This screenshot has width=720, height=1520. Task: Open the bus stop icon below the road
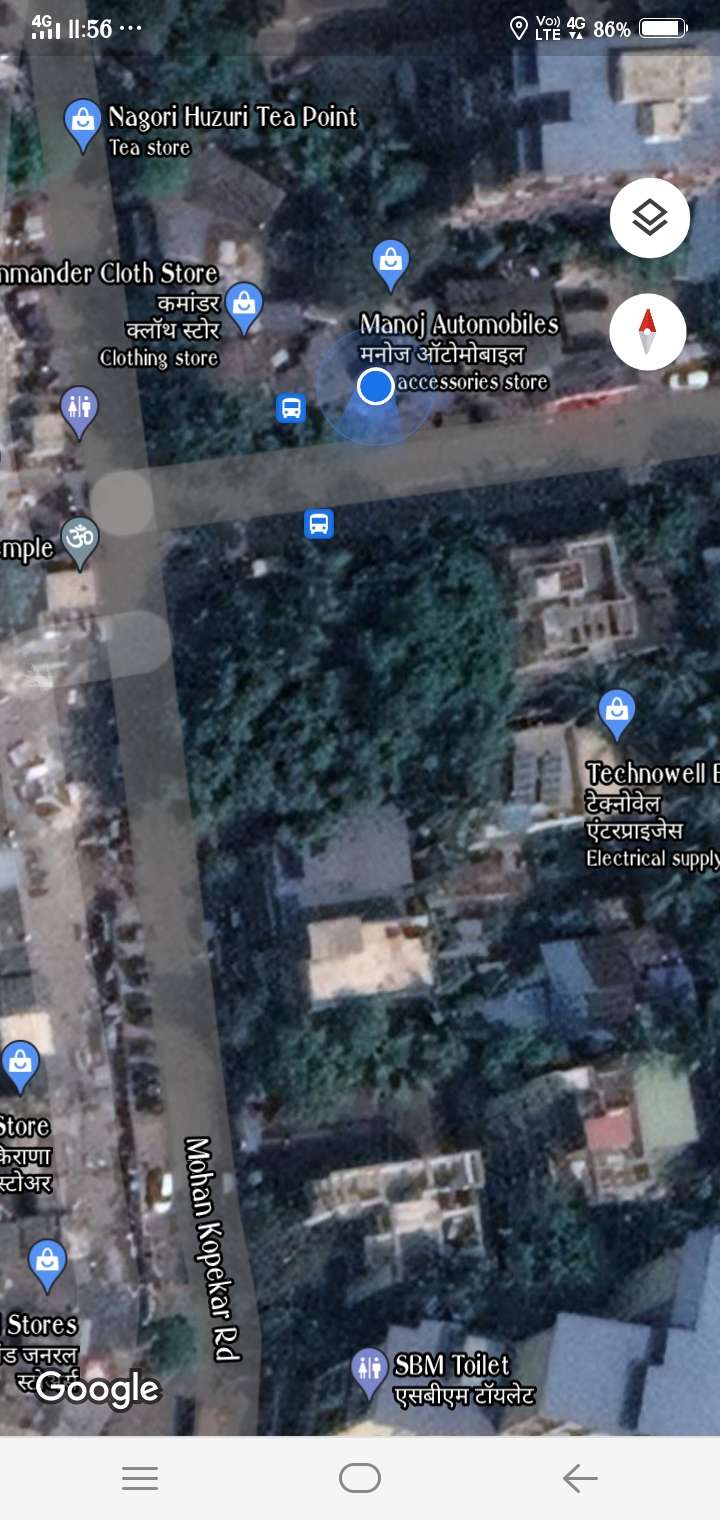click(319, 524)
